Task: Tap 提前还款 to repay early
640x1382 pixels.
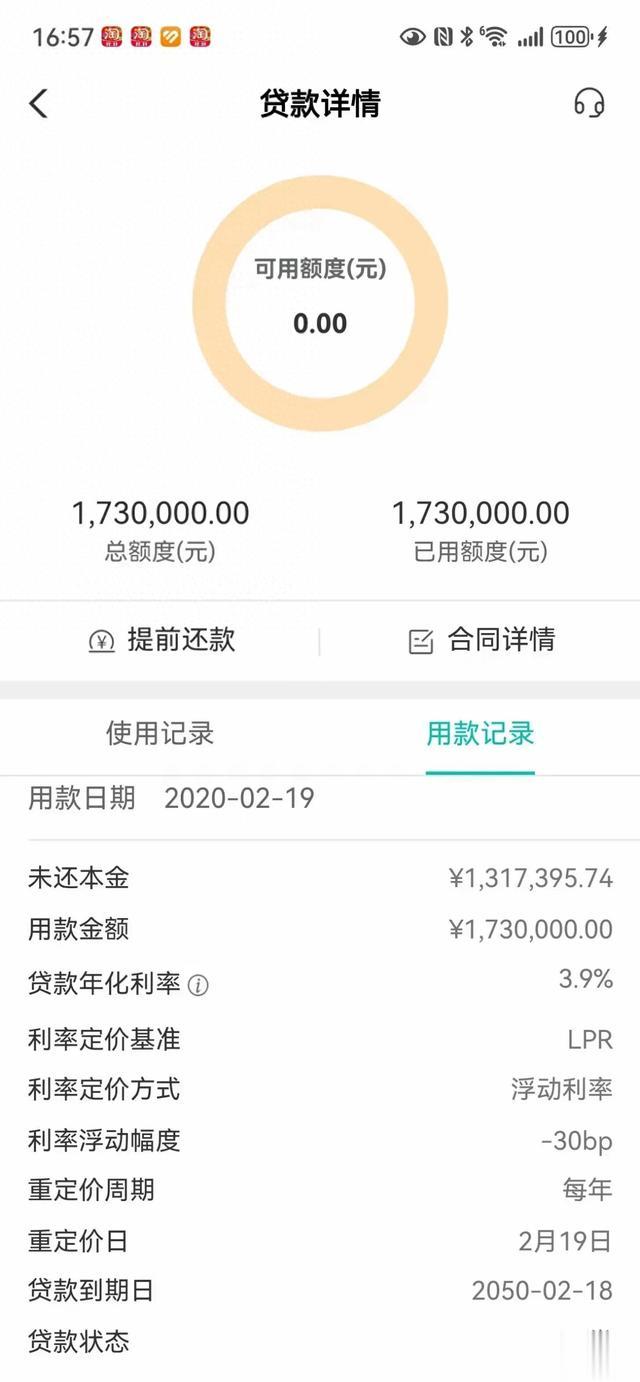Action: pyautogui.click(x=162, y=640)
